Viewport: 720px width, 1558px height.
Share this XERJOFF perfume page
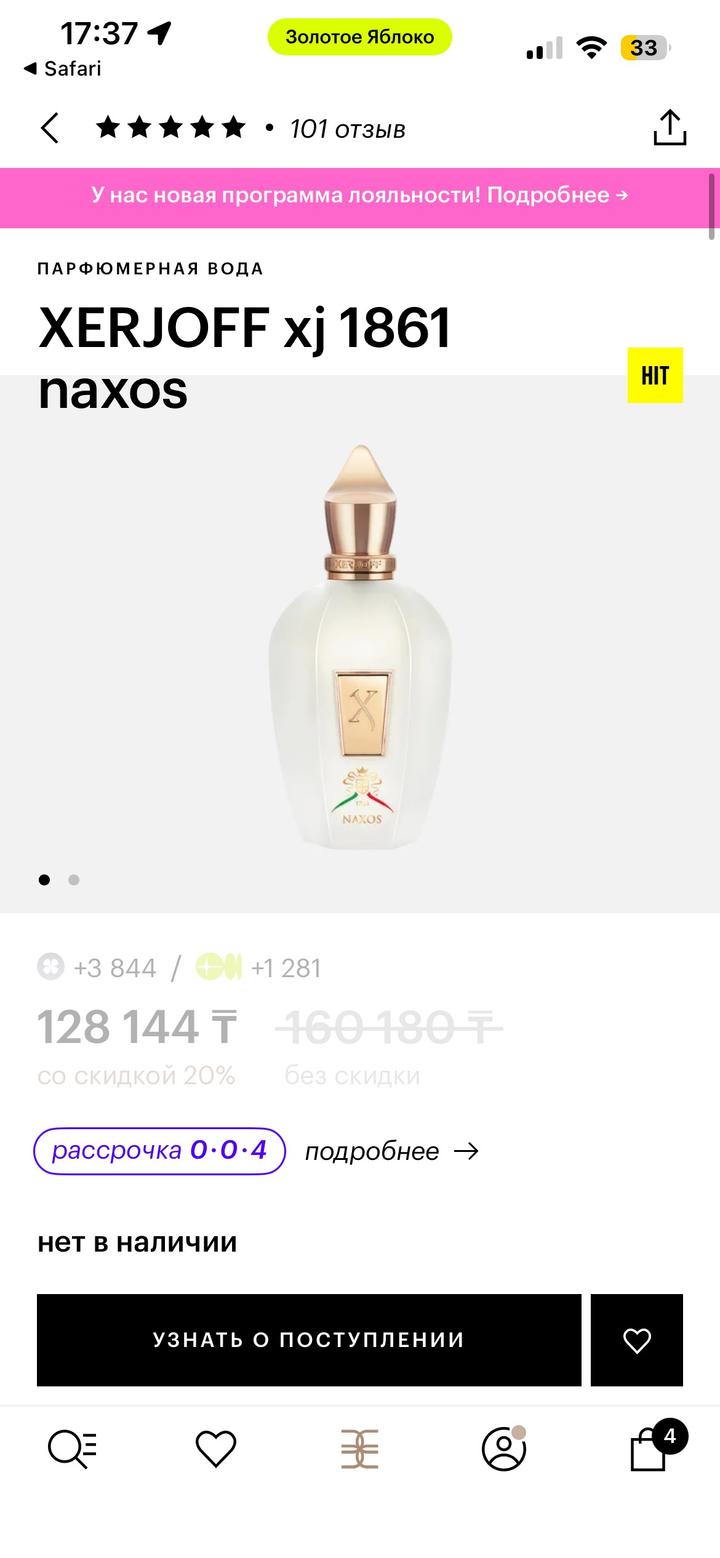pos(669,128)
